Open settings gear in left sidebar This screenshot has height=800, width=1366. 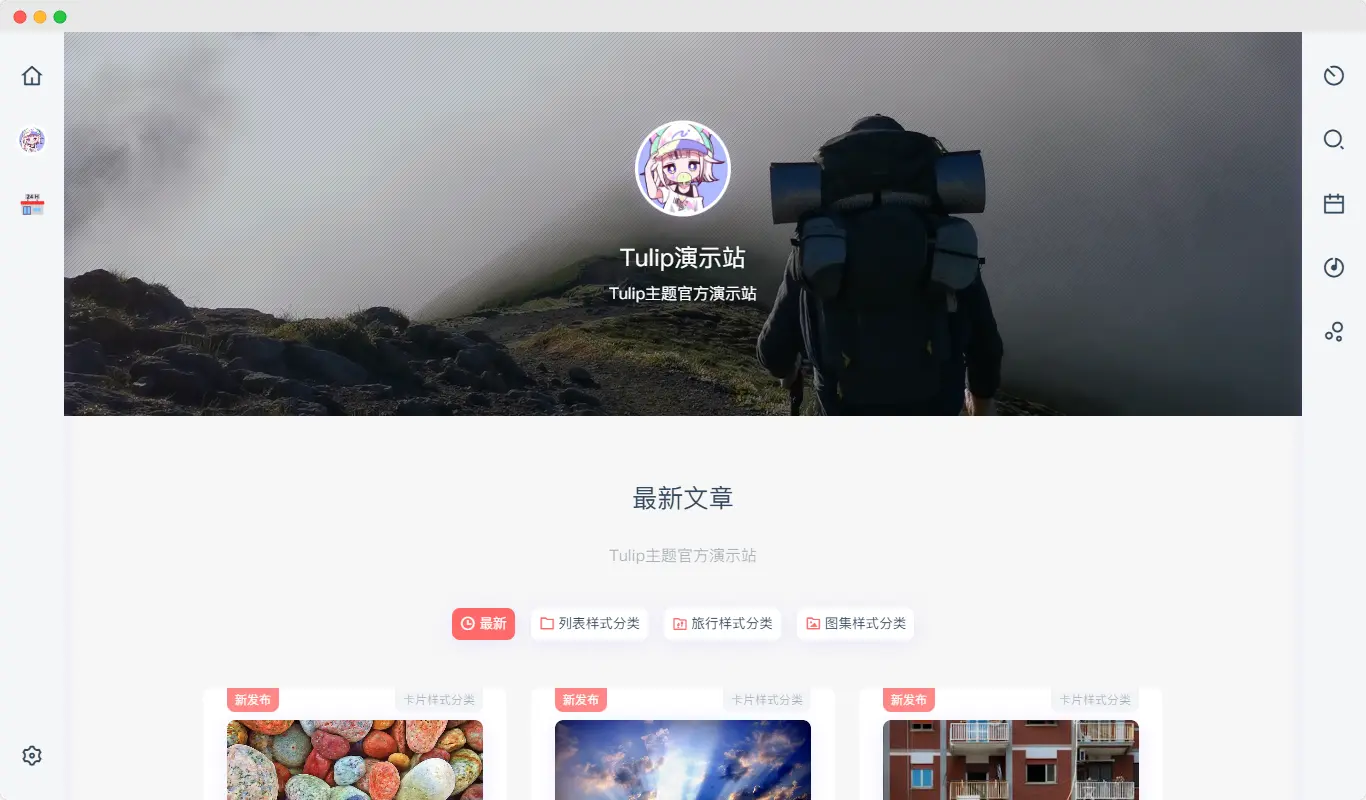coord(32,756)
